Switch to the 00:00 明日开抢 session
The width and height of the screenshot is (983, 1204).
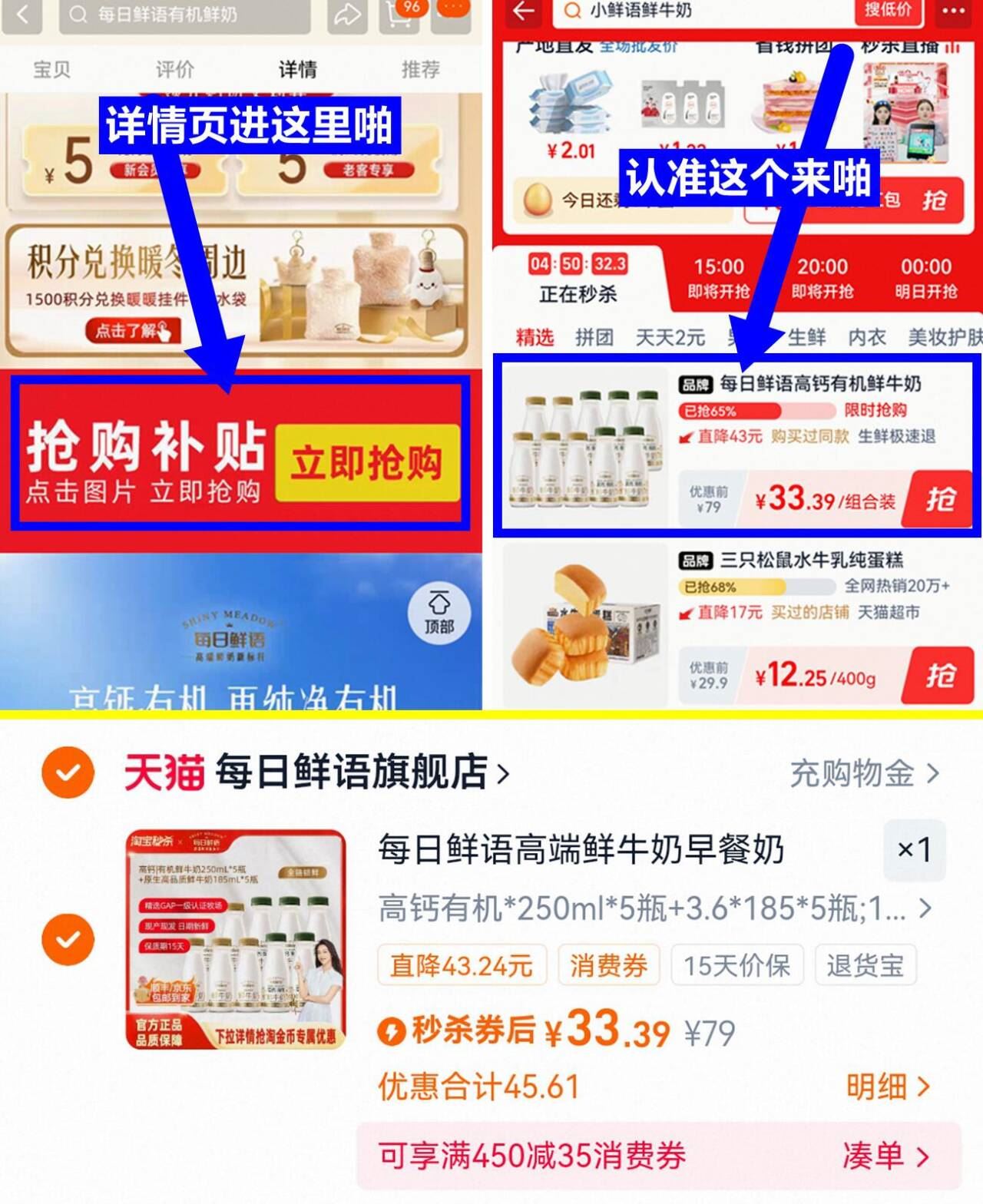[x=928, y=278]
